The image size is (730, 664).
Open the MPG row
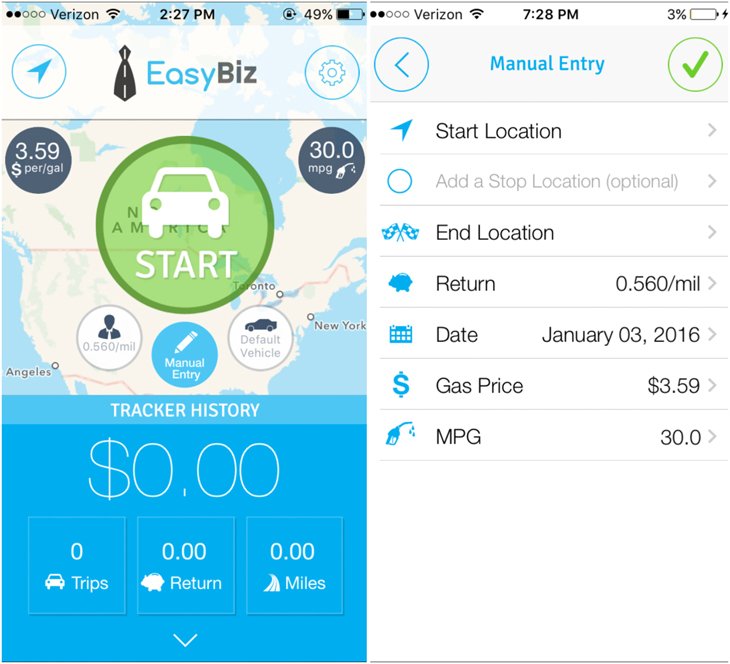click(x=550, y=437)
